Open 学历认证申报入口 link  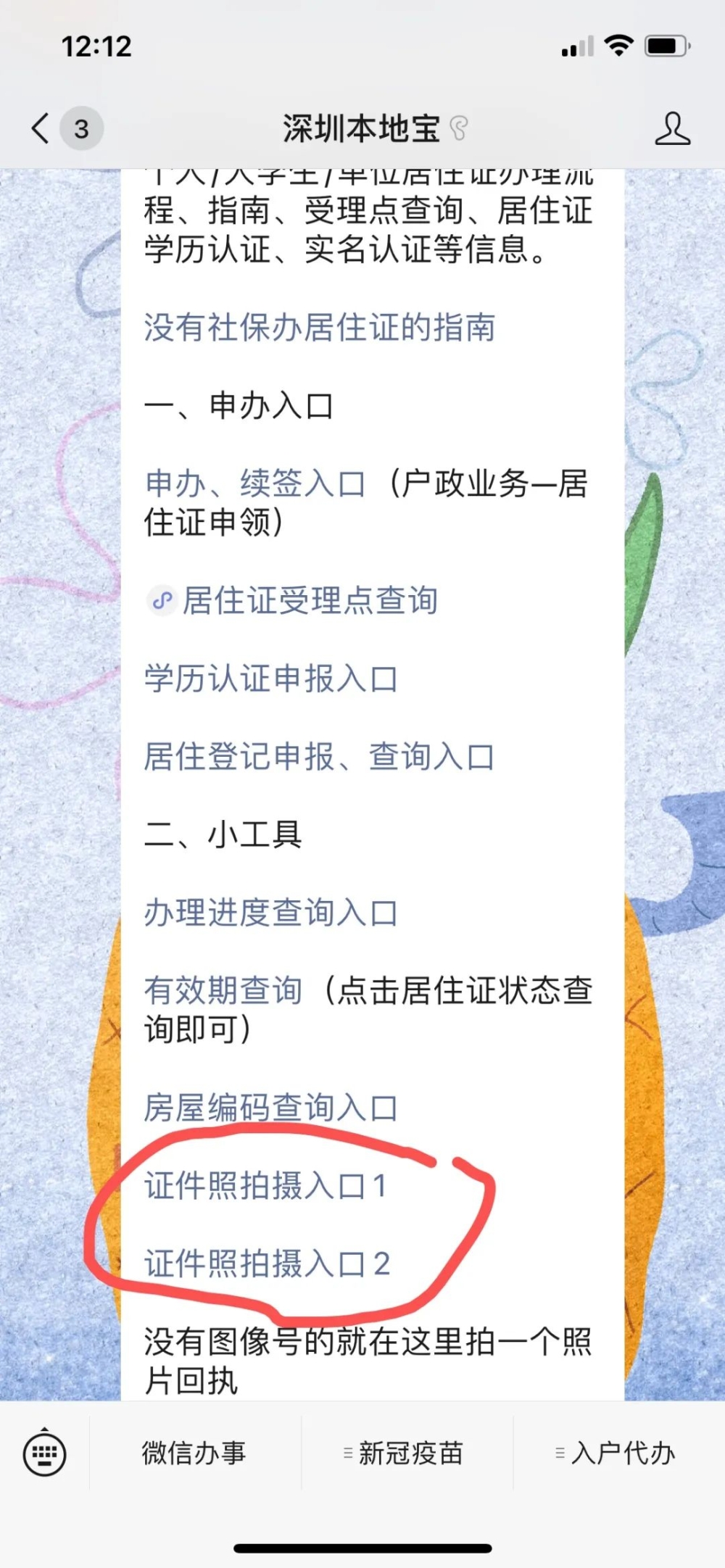[270, 679]
